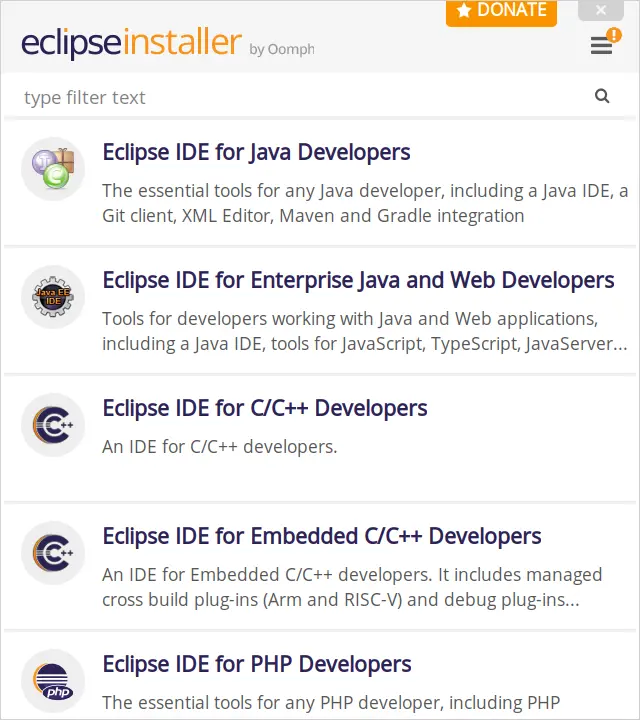Open the hamburger menu
Image resolution: width=640 pixels, height=720 pixels.
[x=601, y=45]
